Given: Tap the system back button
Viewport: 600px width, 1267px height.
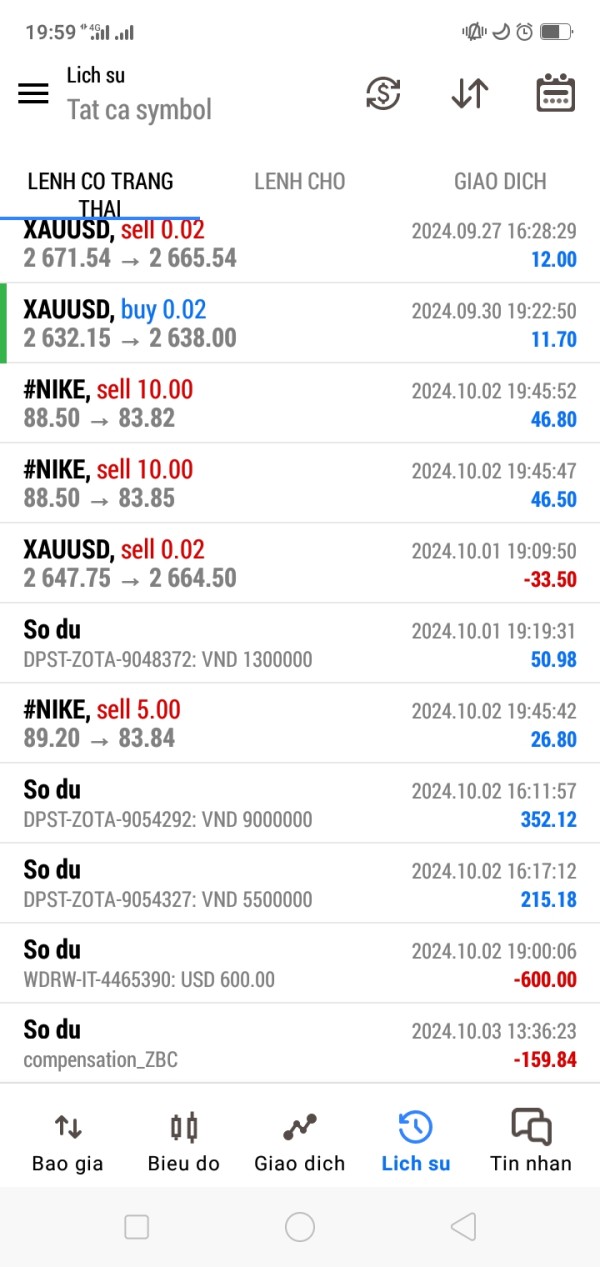Looking at the screenshot, I should click(x=462, y=1227).
